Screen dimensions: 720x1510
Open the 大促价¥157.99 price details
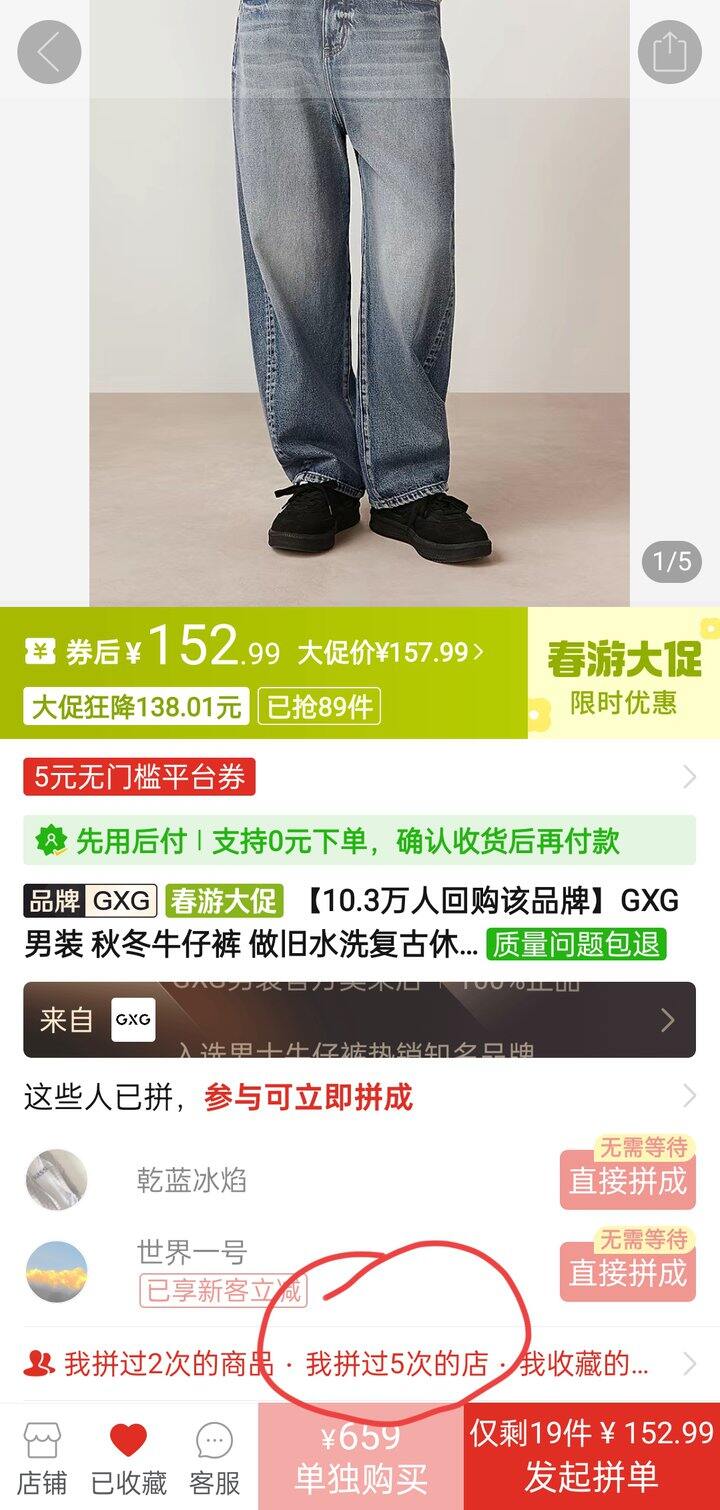point(391,653)
